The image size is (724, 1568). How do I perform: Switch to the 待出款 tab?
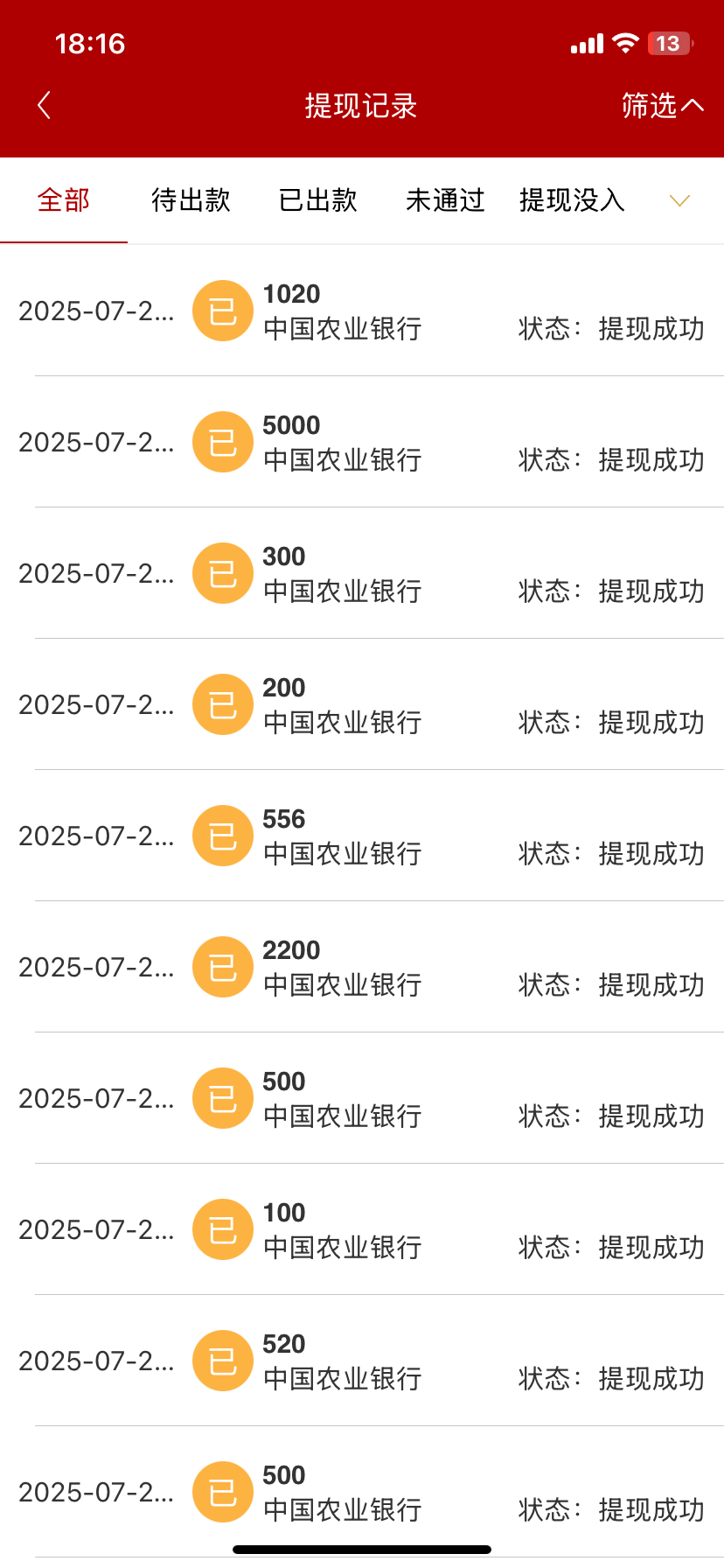(x=191, y=200)
